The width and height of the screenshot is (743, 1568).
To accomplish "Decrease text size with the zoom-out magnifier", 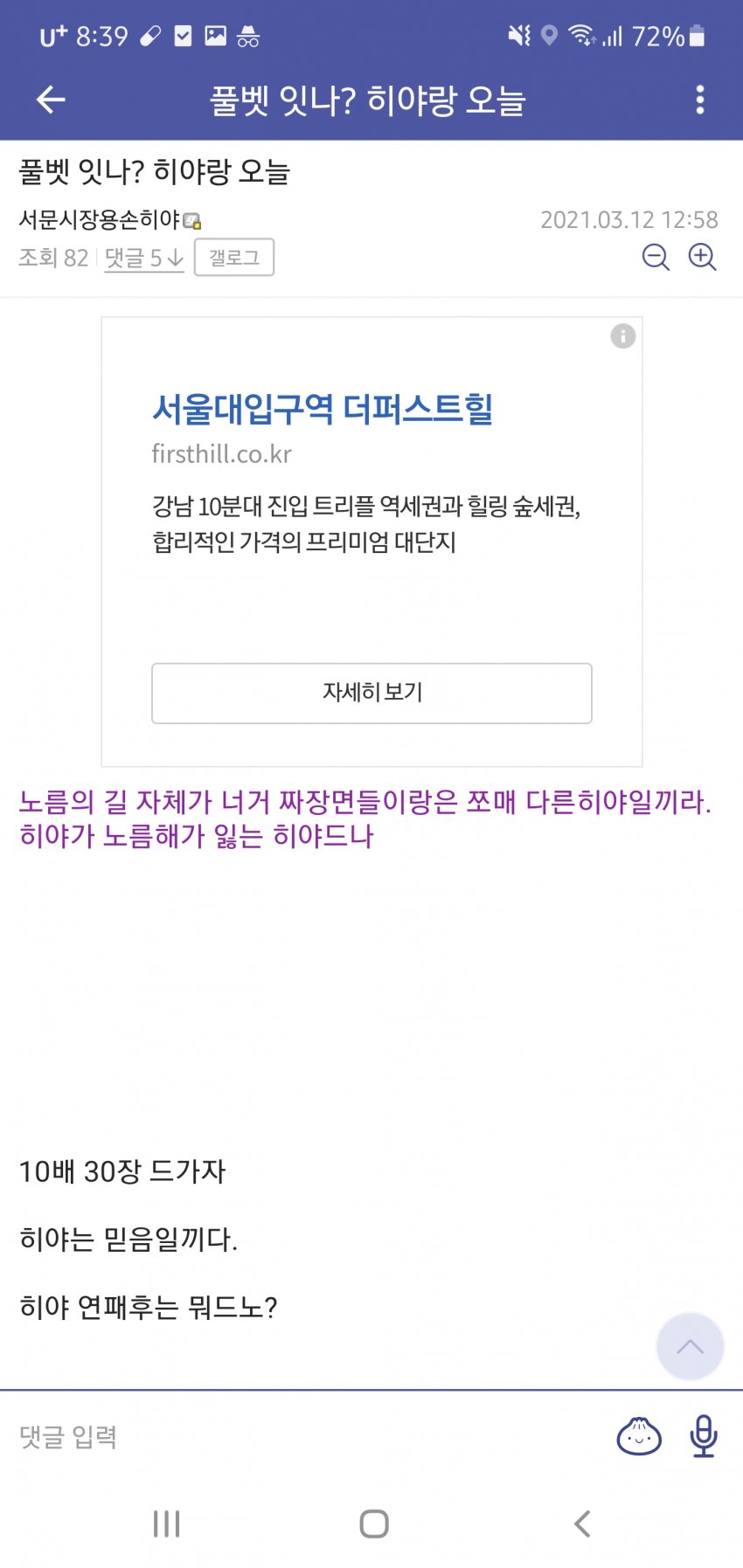I will (x=655, y=257).
